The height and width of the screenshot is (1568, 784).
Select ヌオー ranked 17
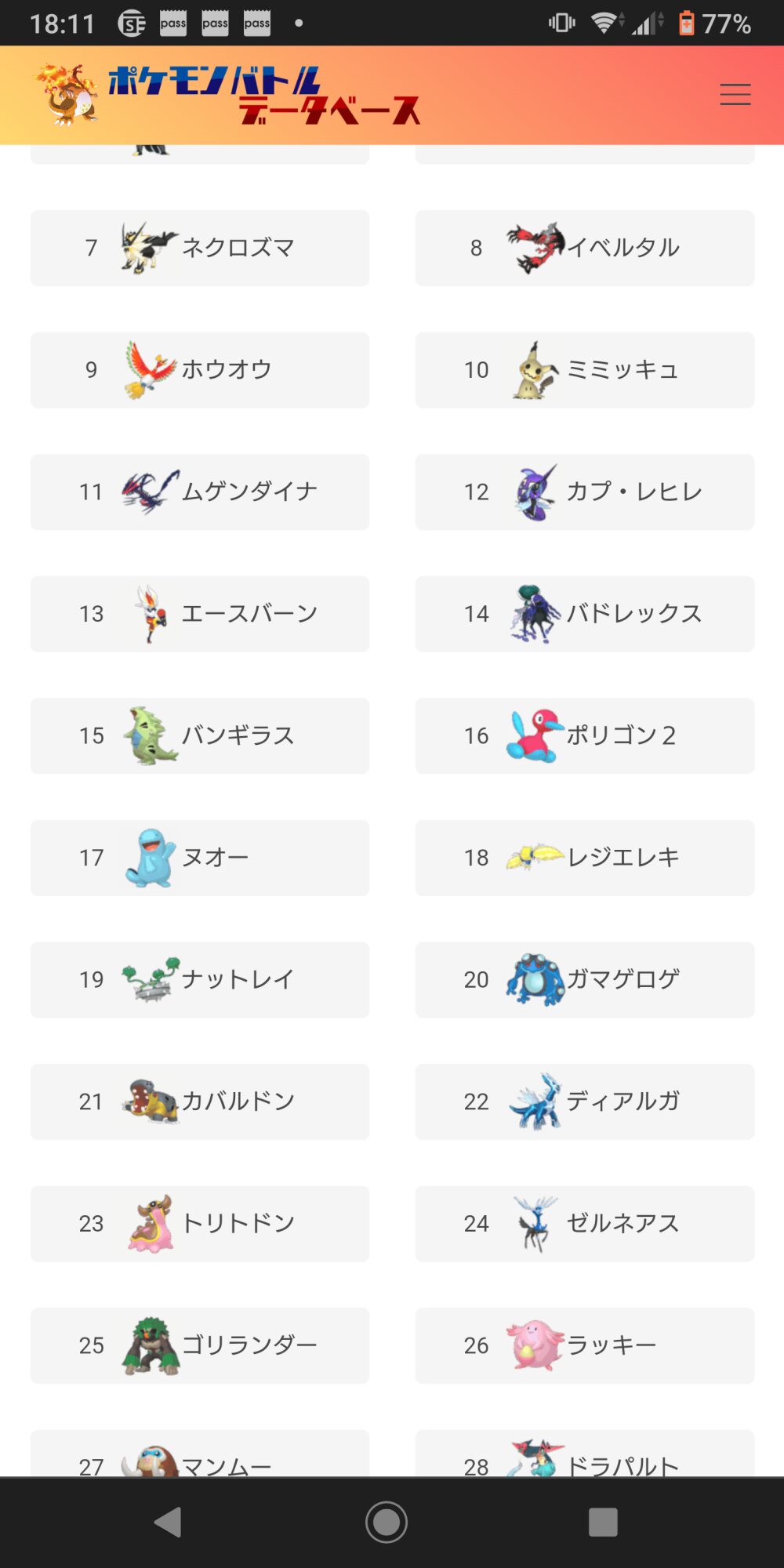[200, 858]
